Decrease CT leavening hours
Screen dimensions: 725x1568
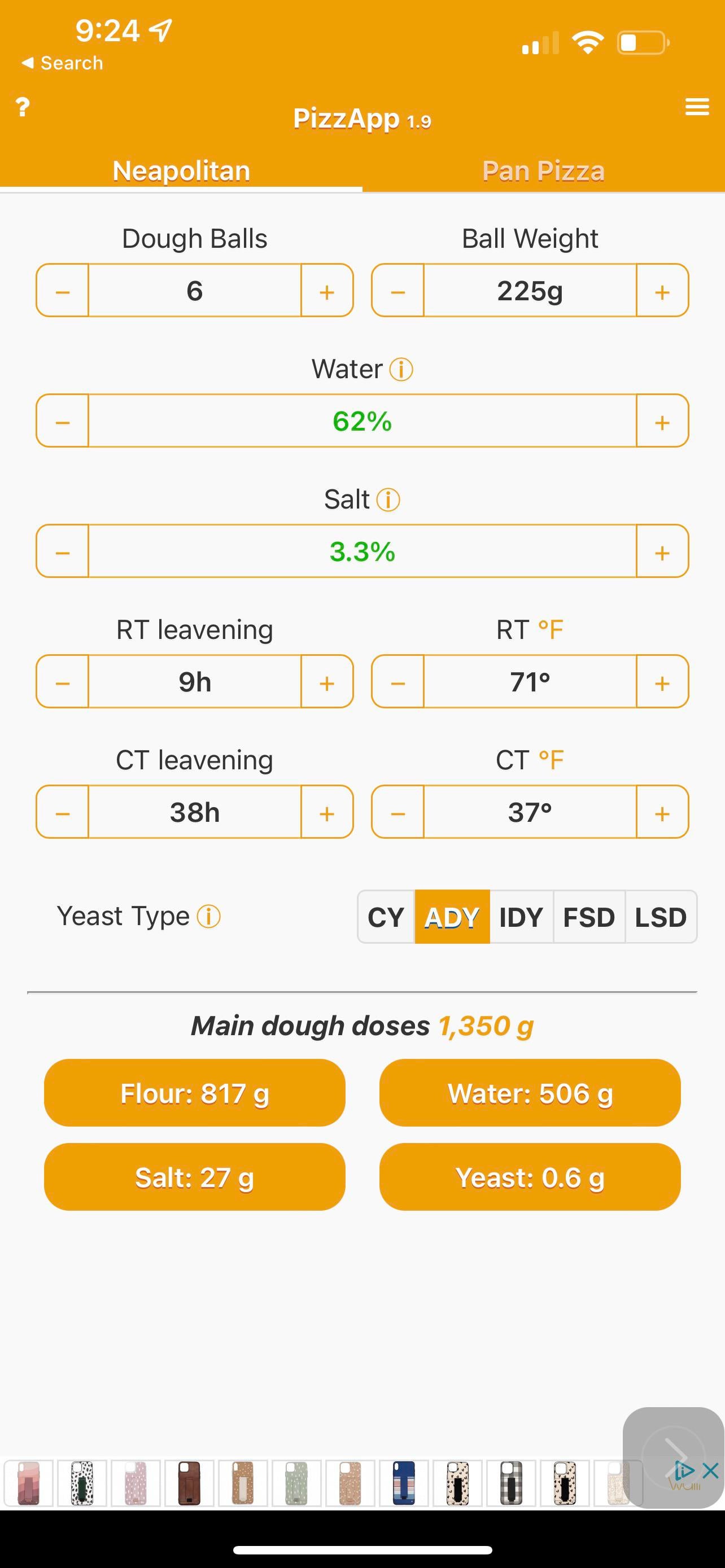[x=63, y=812]
